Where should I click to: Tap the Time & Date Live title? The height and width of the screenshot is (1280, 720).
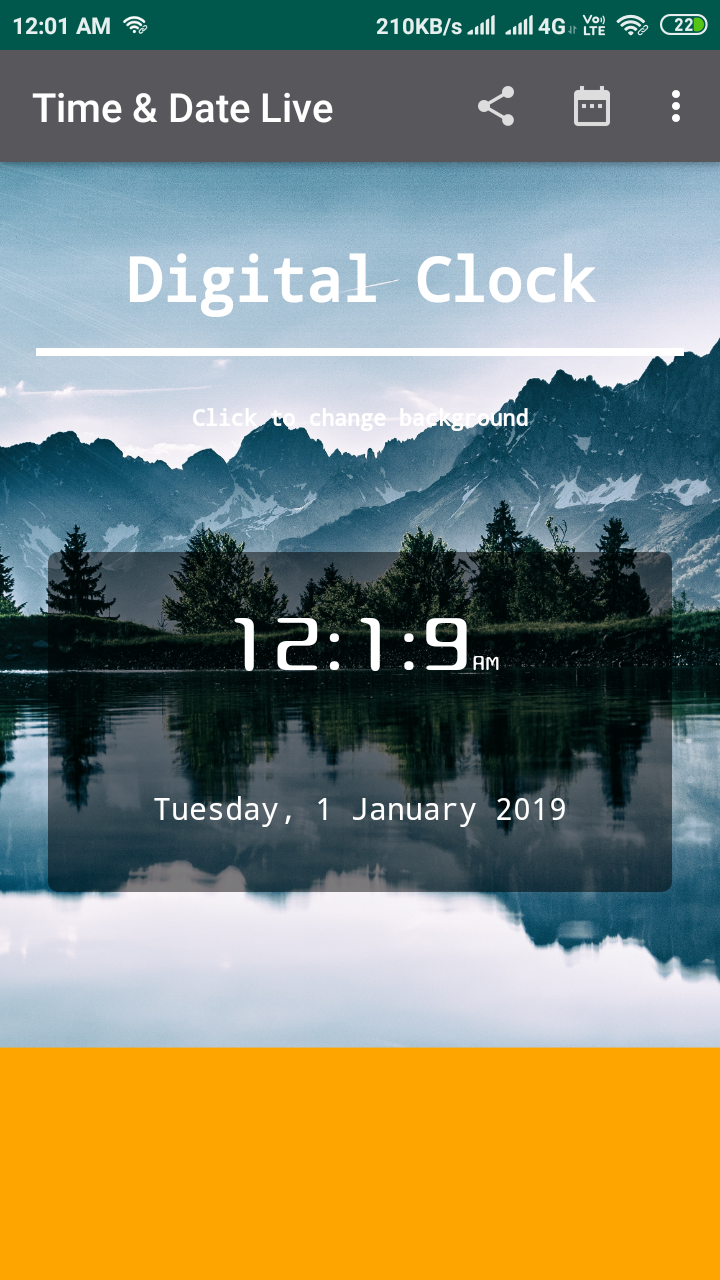coord(184,107)
